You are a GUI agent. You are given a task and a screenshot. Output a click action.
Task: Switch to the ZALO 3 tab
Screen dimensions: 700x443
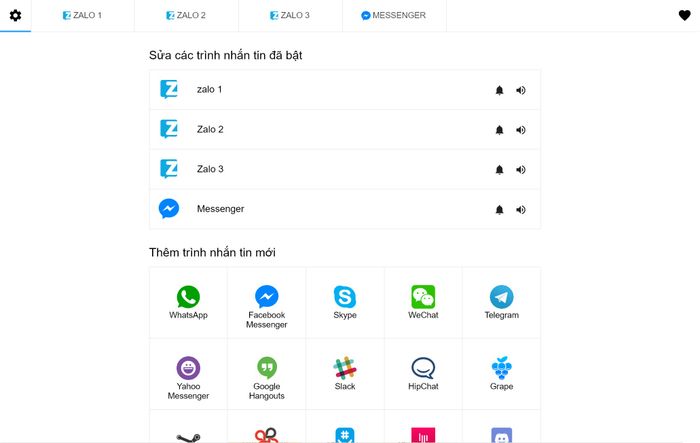click(x=290, y=16)
